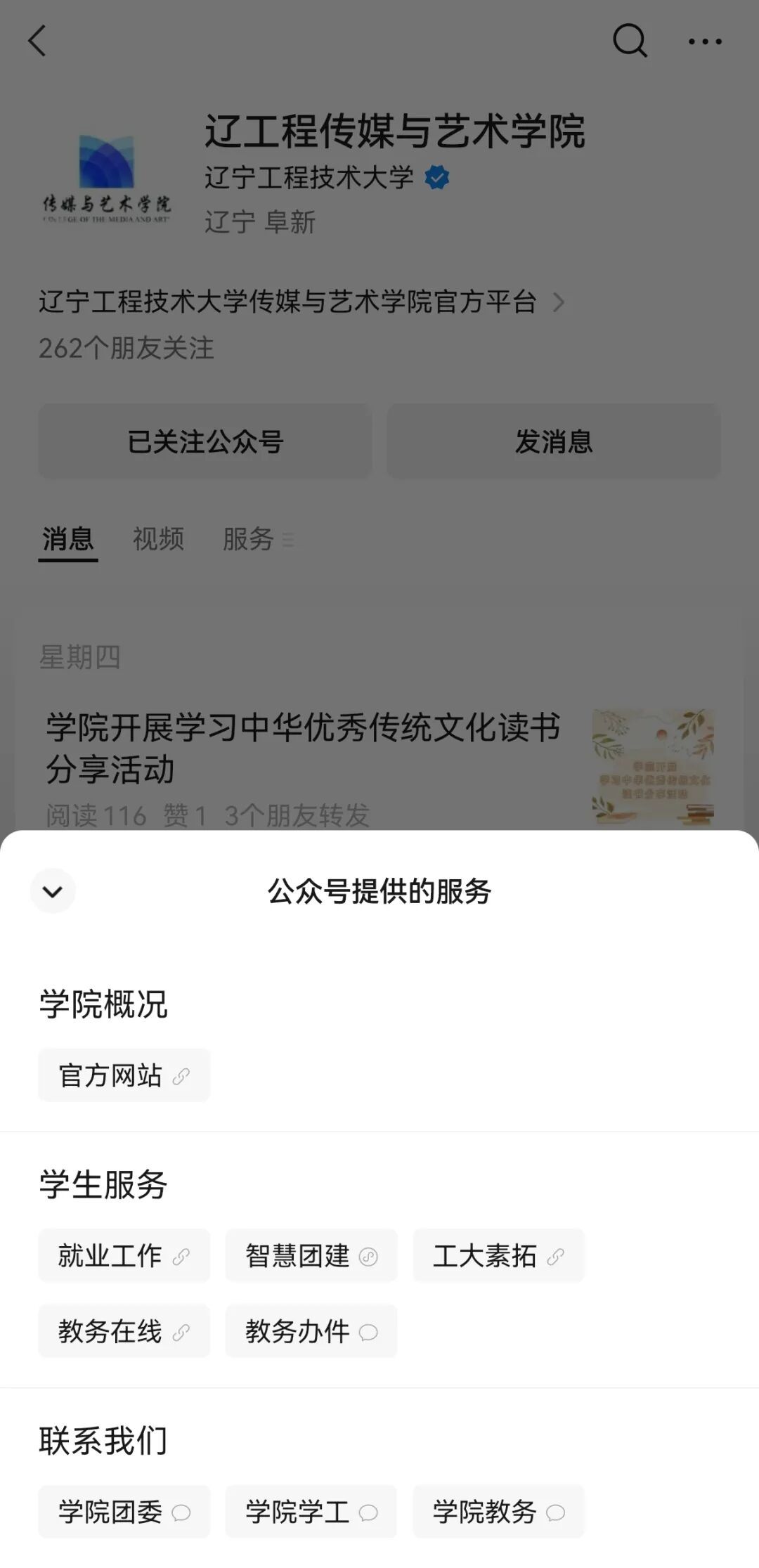Open the 传统文化读书分享活动 article
759x1568 pixels.
tap(304, 748)
